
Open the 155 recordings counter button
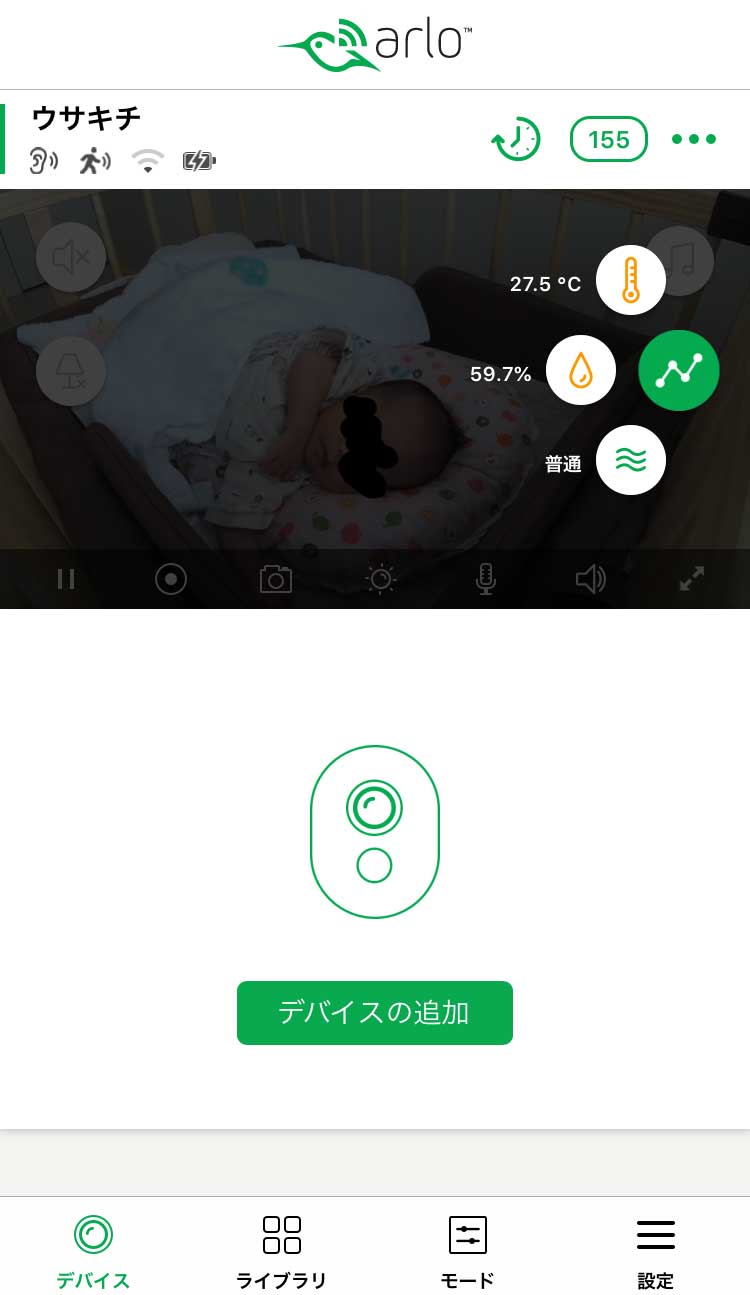pyautogui.click(x=608, y=139)
